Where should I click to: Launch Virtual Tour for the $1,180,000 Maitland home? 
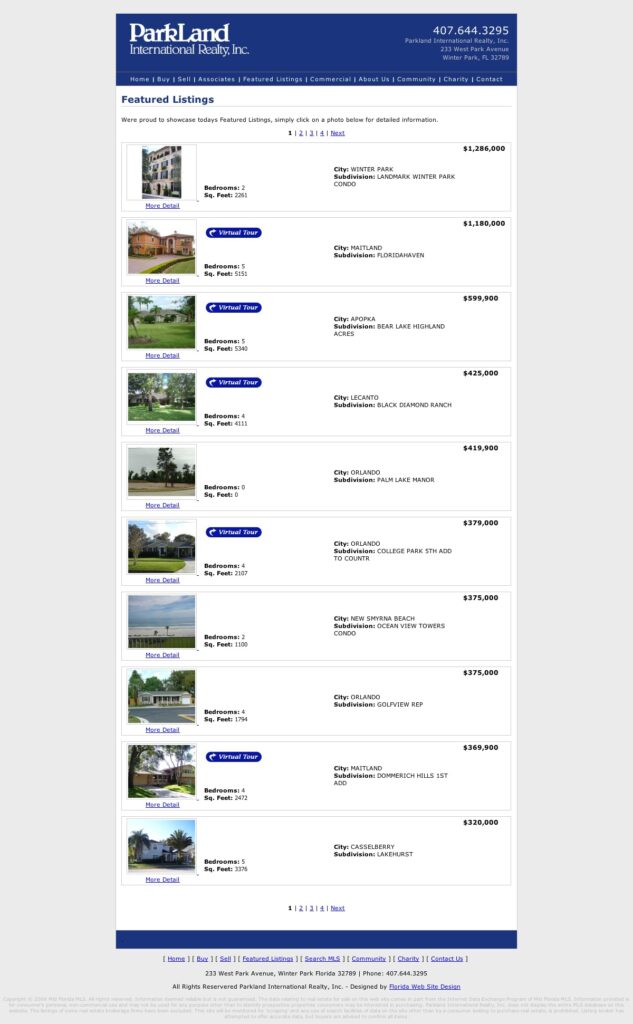233,233
